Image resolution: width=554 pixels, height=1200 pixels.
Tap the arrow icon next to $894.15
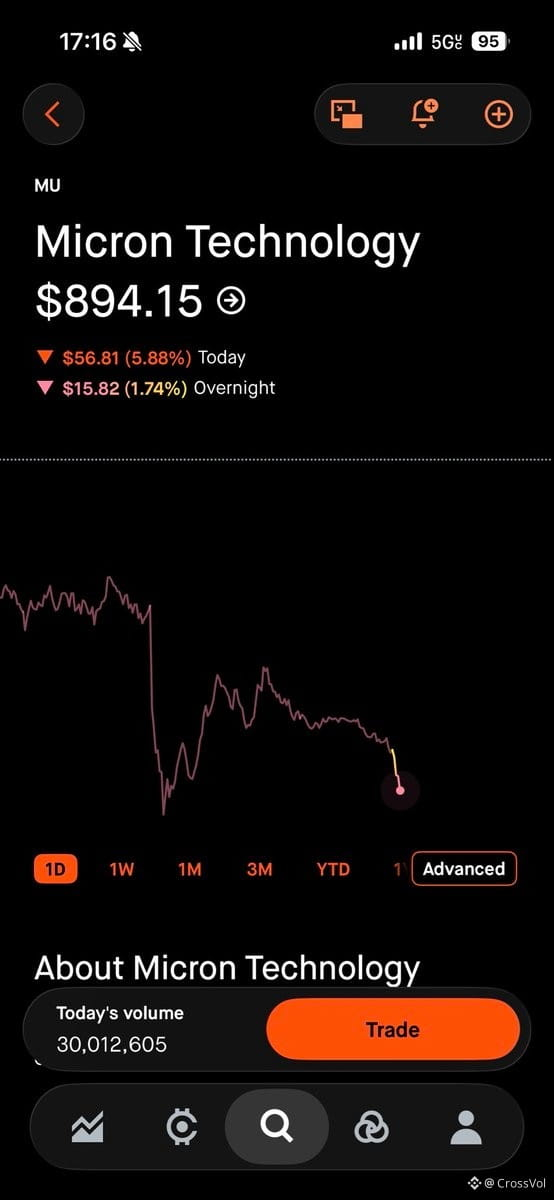coord(231,301)
